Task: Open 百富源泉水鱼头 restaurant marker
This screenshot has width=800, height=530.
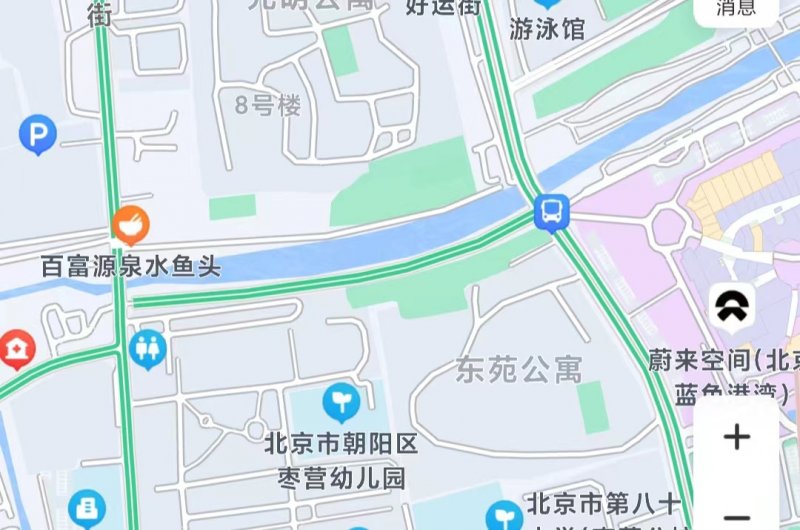Action: click(130, 226)
